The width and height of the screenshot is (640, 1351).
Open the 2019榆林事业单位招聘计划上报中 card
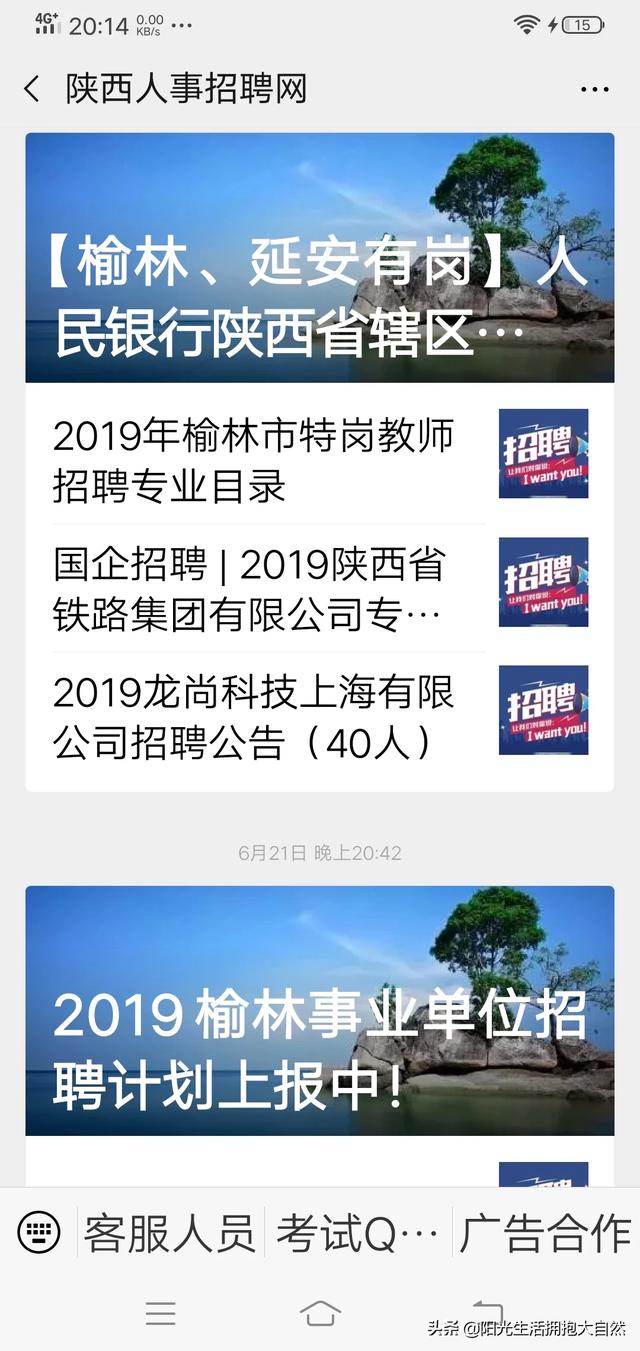tap(320, 1010)
